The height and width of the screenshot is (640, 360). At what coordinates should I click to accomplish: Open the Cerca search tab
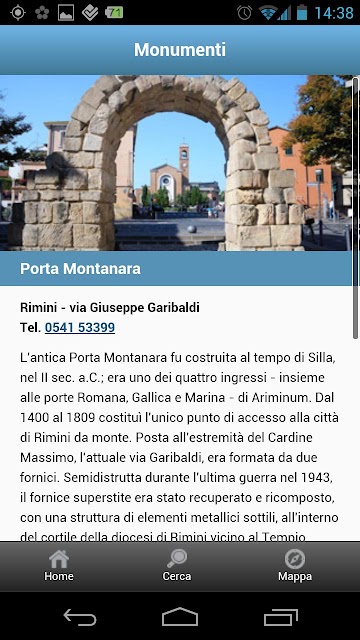tap(177, 566)
